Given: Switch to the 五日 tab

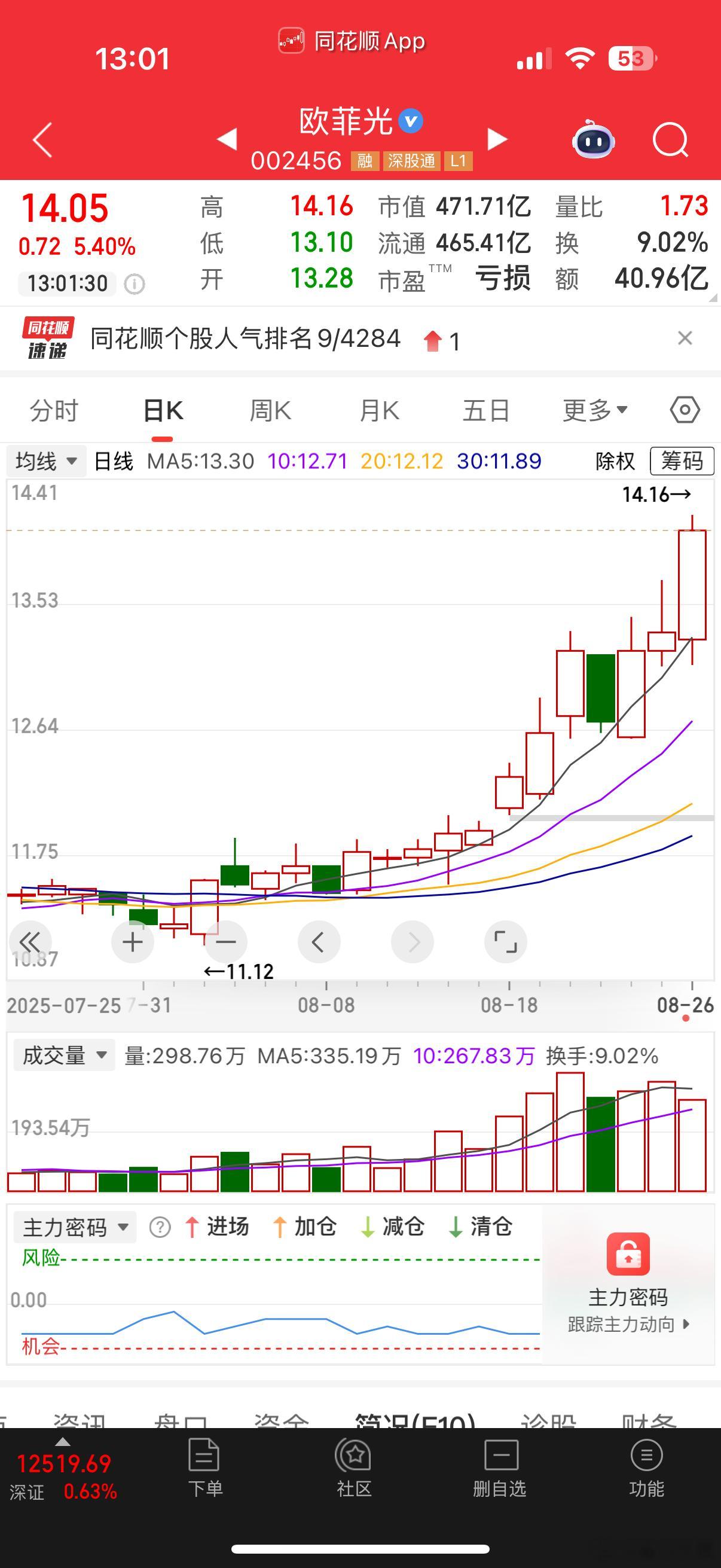Looking at the screenshot, I should (485, 411).
